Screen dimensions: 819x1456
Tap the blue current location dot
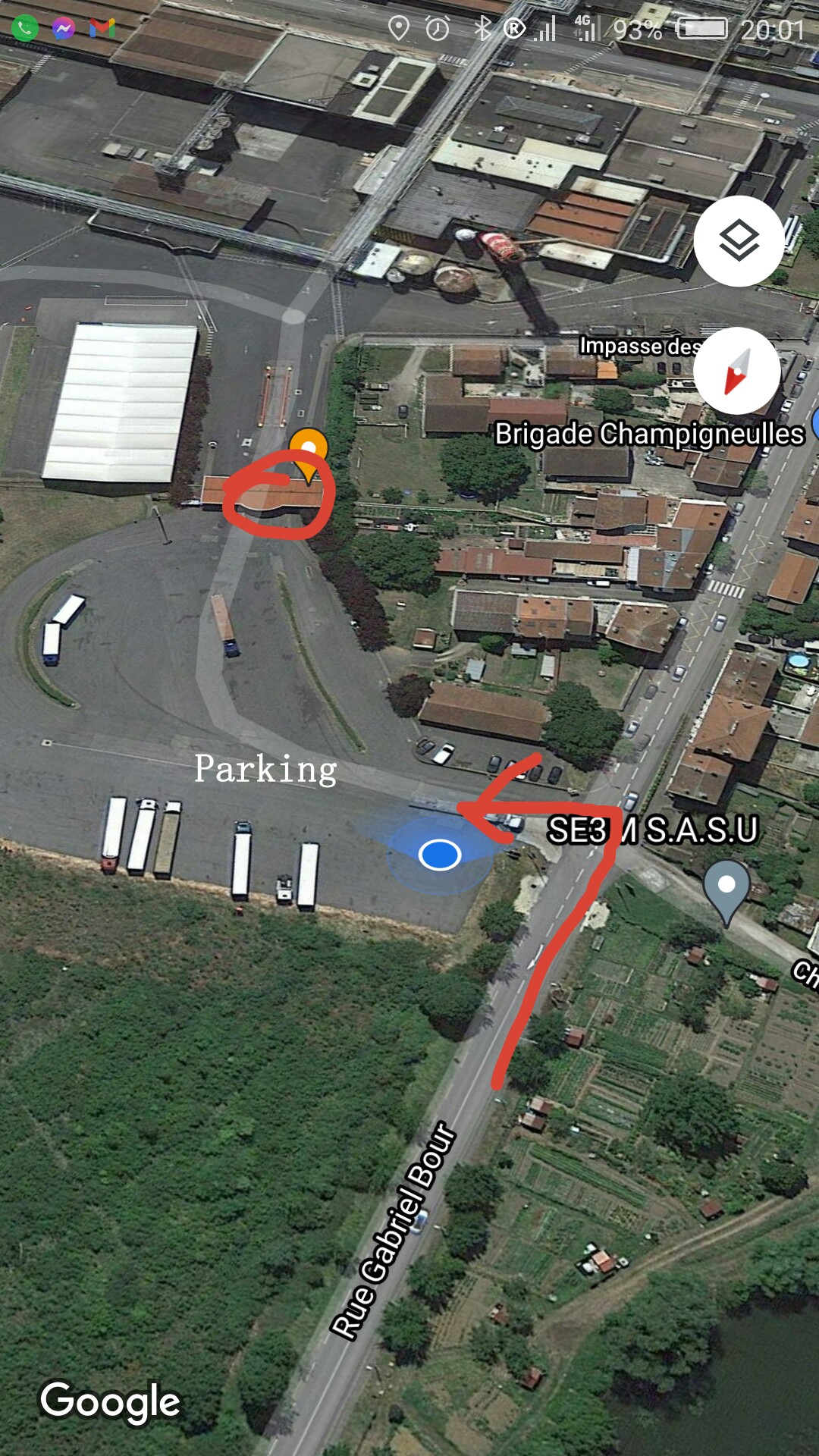[x=440, y=855]
